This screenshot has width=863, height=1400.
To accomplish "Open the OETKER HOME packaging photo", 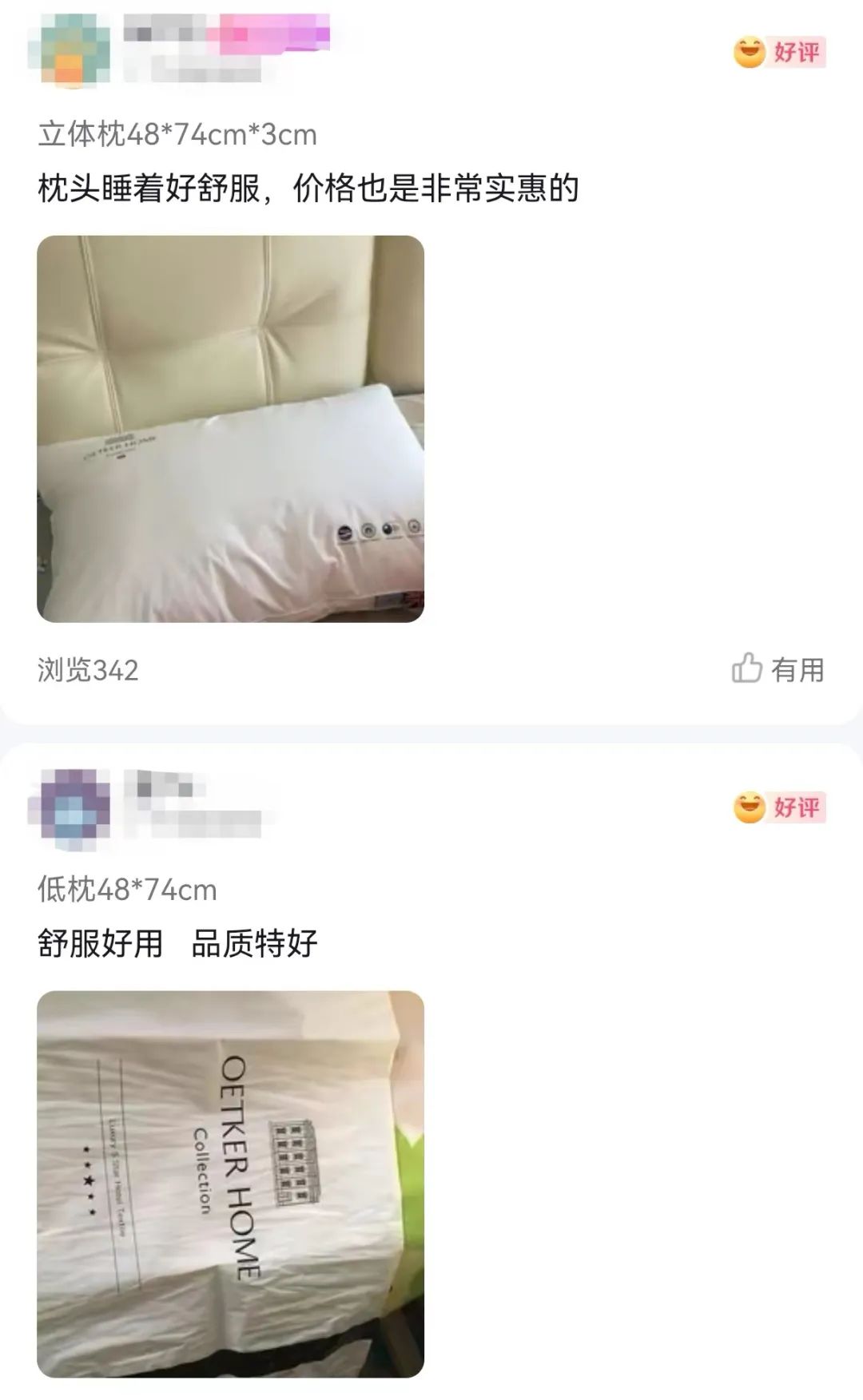I will click(x=230, y=1184).
